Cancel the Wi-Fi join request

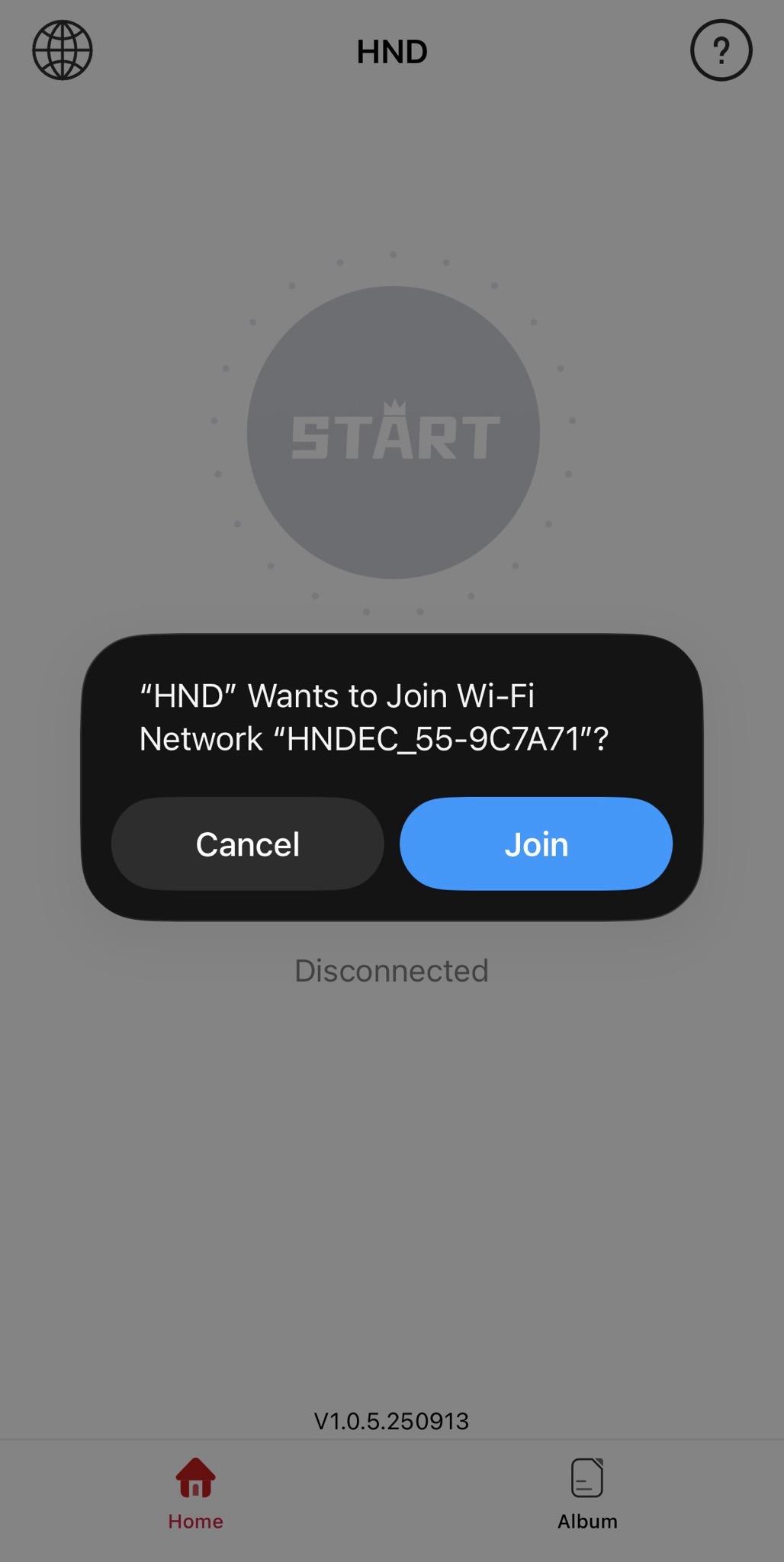click(247, 844)
